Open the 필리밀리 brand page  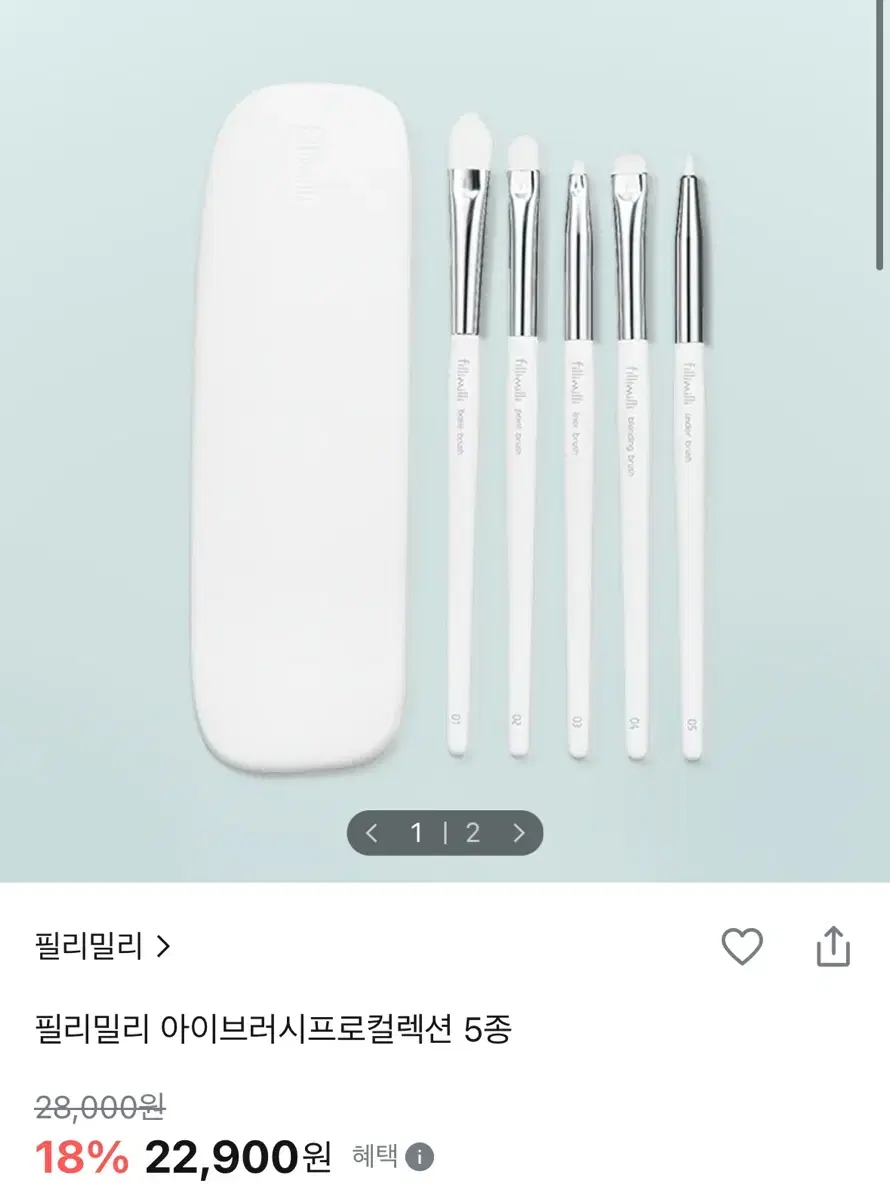click(x=102, y=946)
